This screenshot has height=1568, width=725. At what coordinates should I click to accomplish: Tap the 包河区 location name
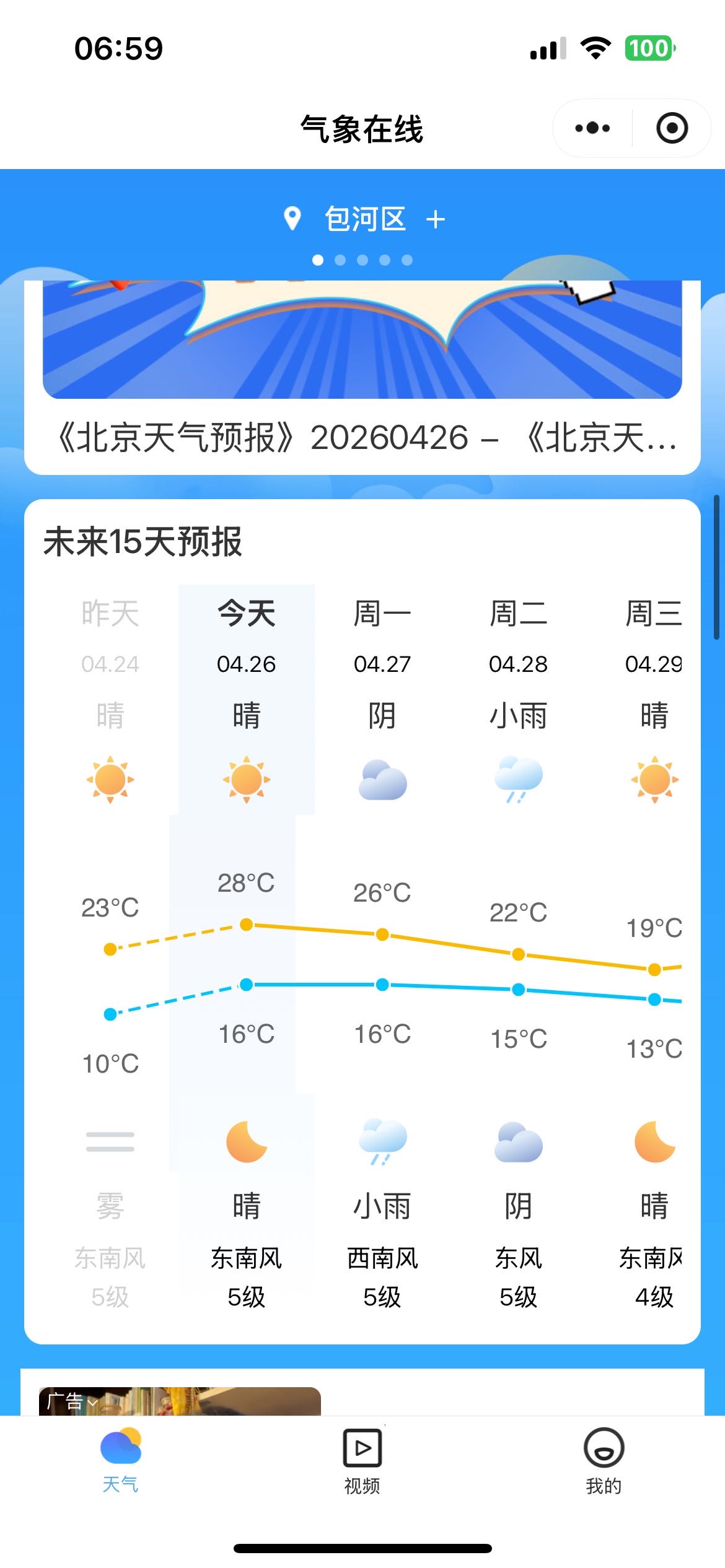365,219
